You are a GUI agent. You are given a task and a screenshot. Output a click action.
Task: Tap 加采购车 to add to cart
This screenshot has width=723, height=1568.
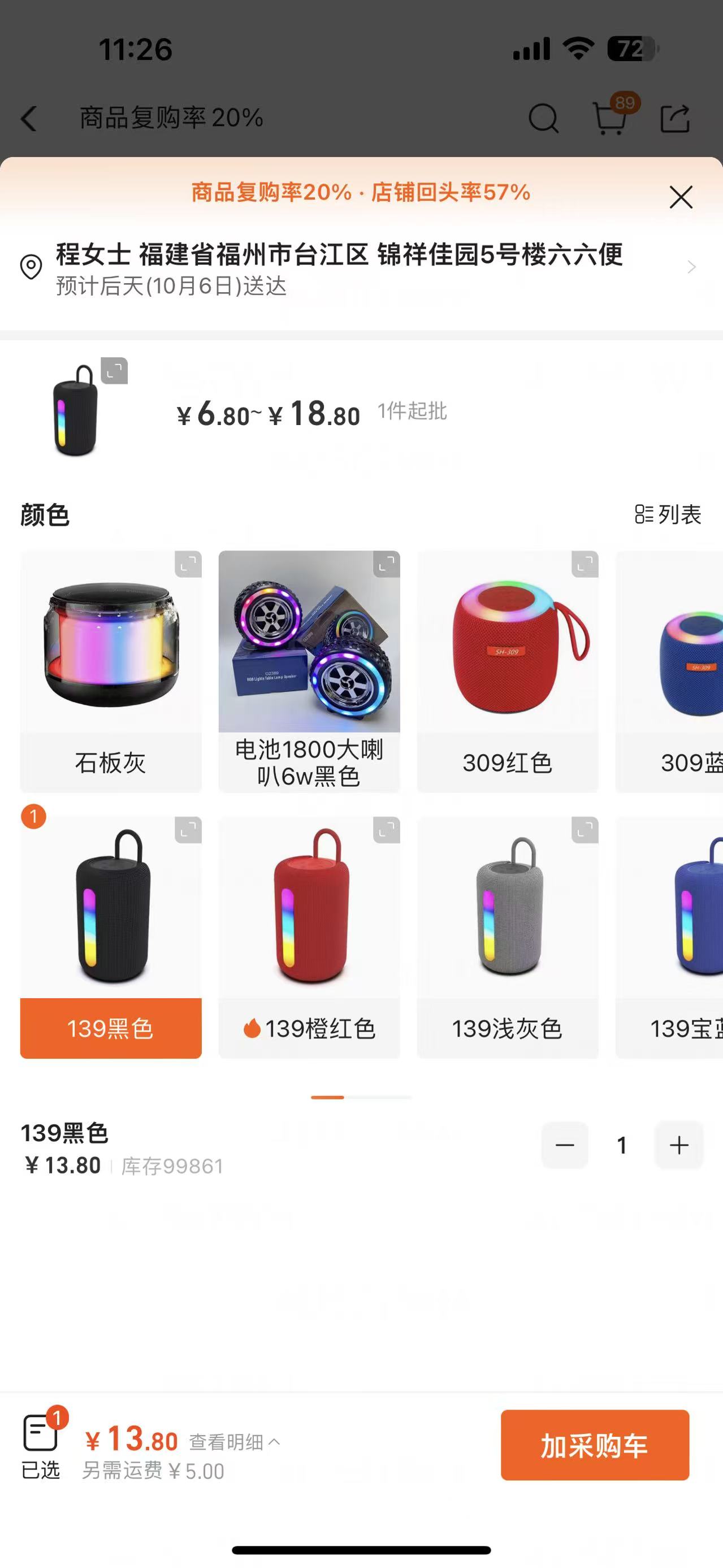(595, 1445)
